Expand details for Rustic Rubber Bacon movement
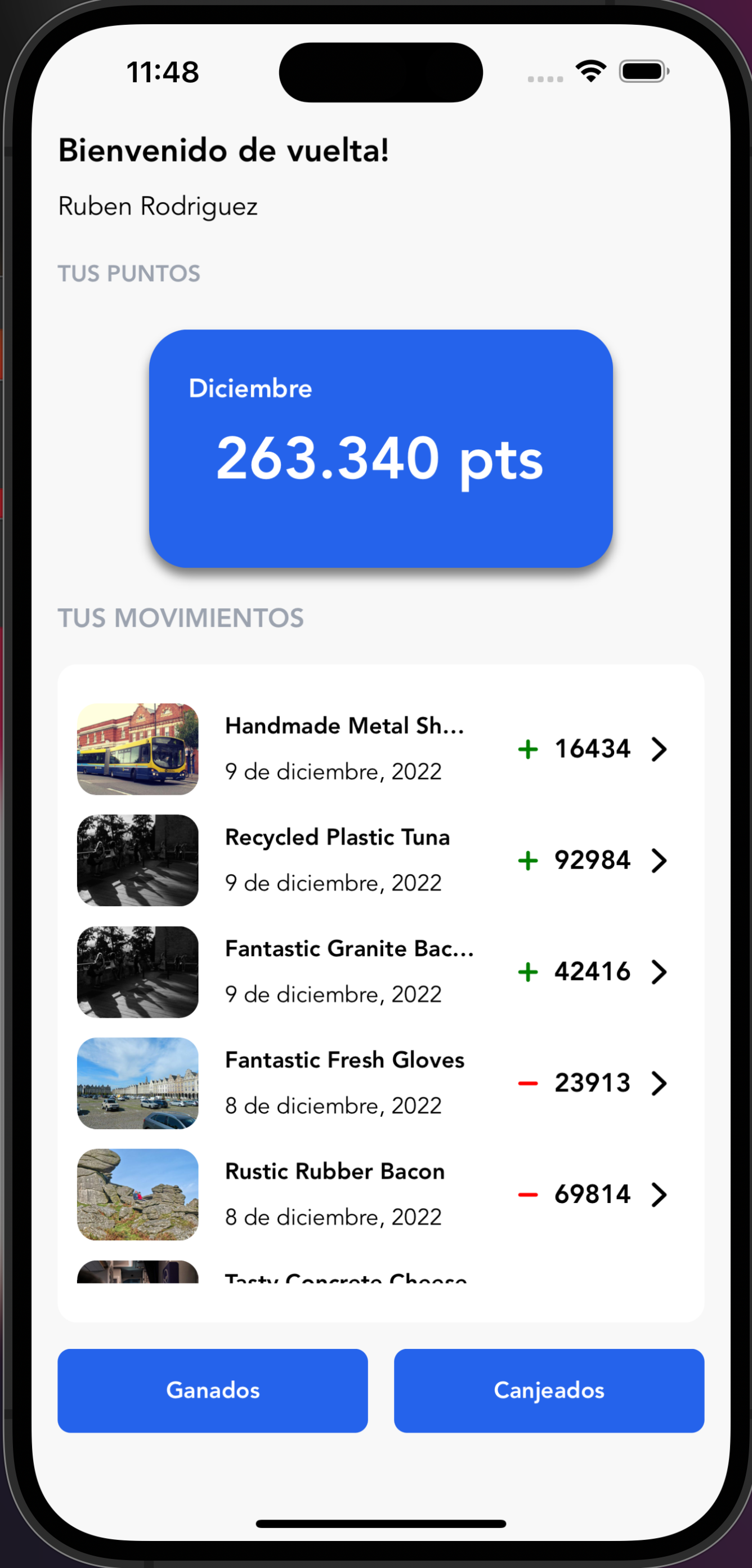 point(661,1193)
